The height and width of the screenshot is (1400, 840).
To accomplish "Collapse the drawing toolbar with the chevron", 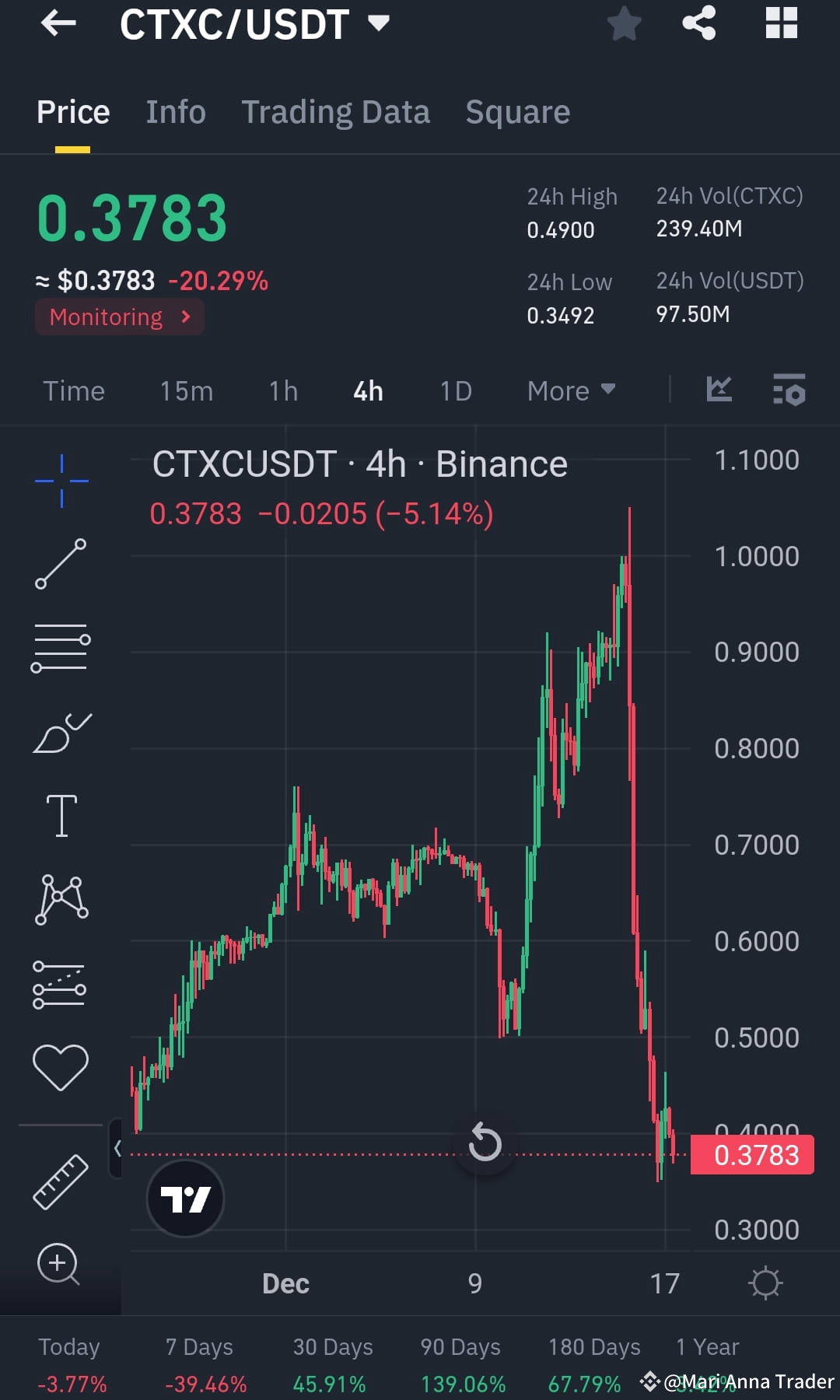I will pos(118,1149).
